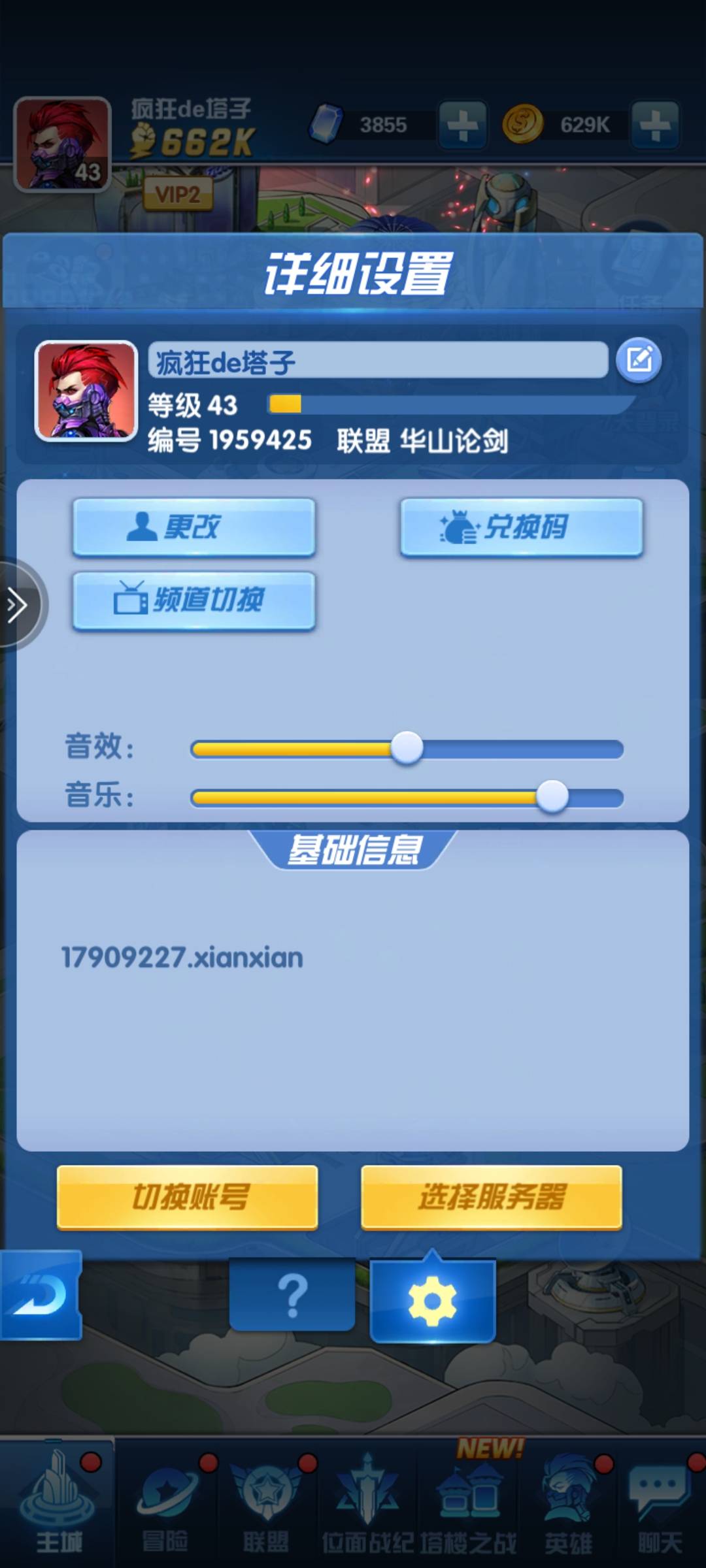Open the 兑换码 redeem code button
This screenshot has height=1568, width=706.
(x=522, y=527)
